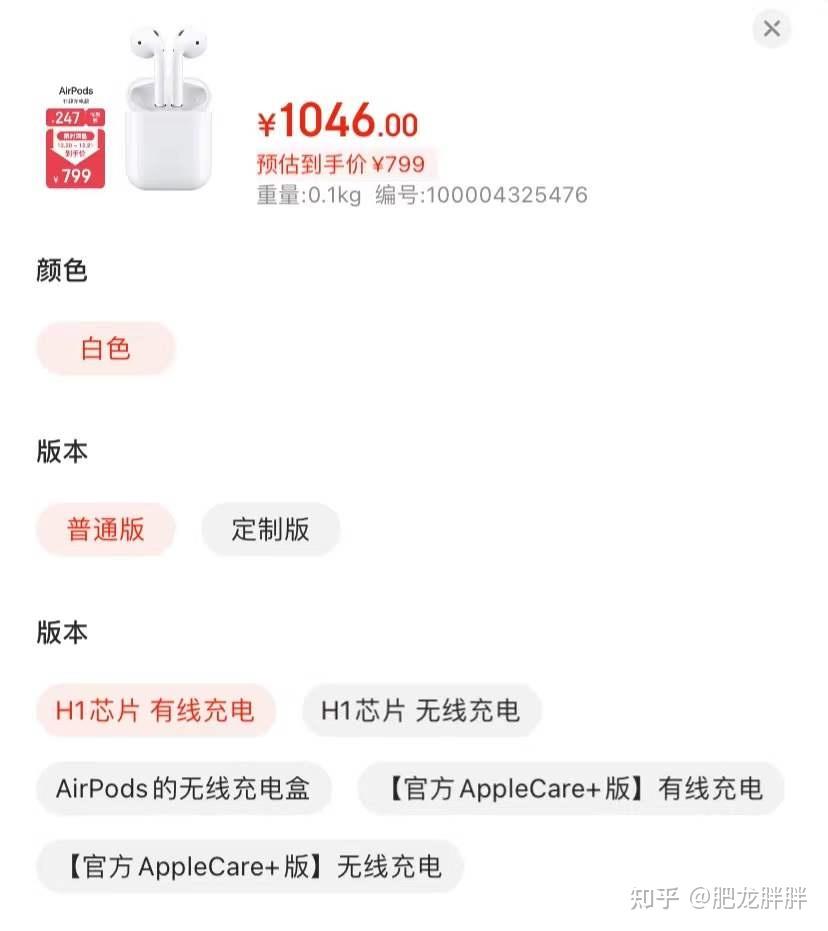The height and width of the screenshot is (931, 828).
Task: Select the 白色 color chip
Action: coord(106,348)
